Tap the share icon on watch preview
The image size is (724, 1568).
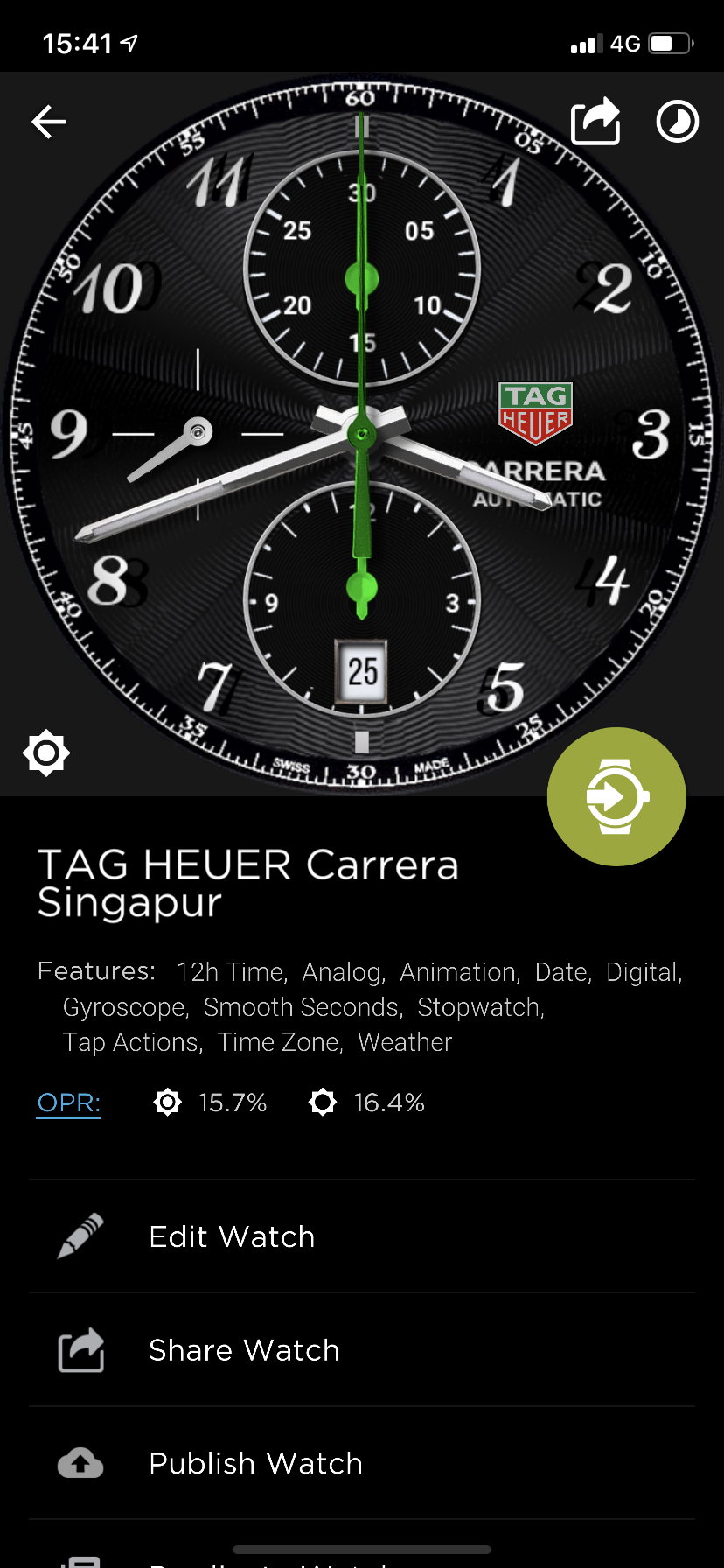pyautogui.click(x=595, y=121)
